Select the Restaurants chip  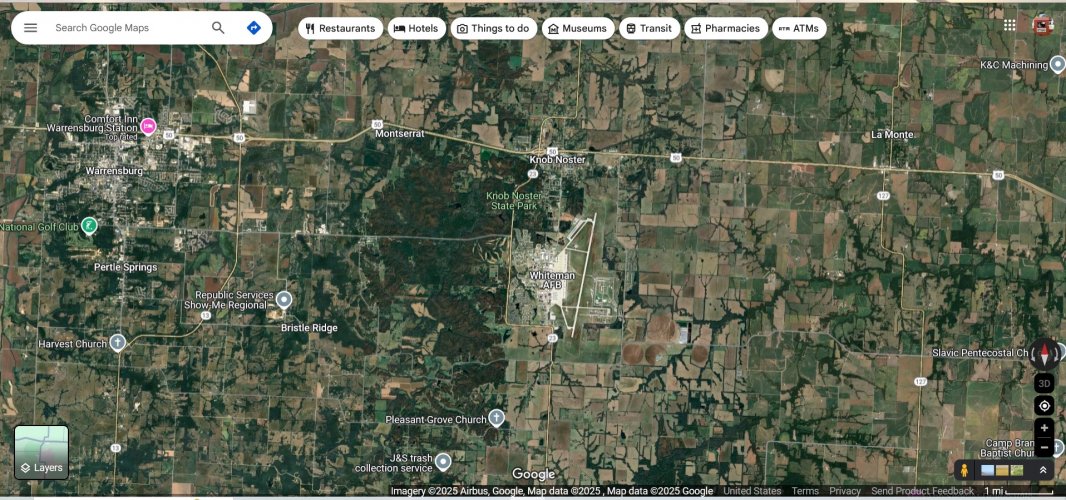point(340,28)
